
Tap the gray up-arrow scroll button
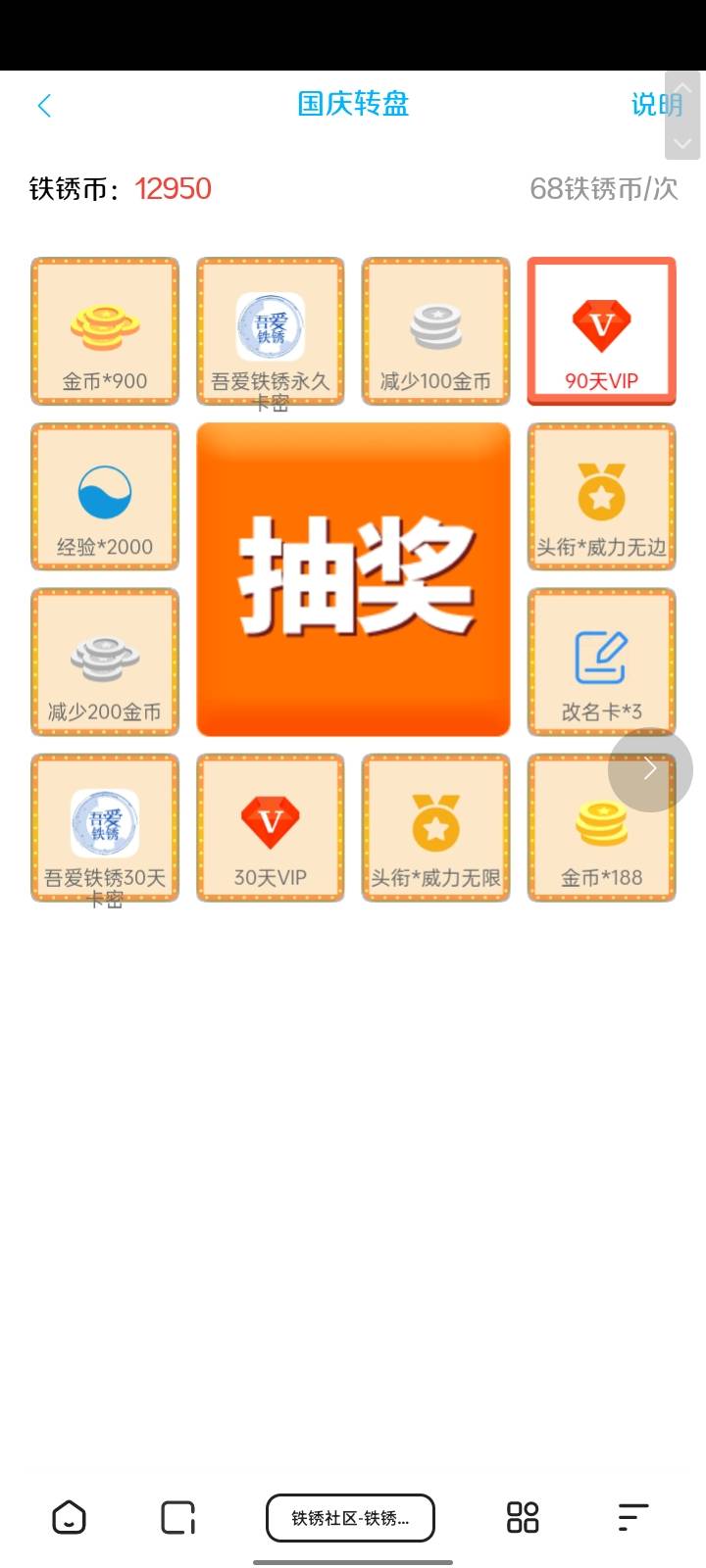[x=683, y=90]
